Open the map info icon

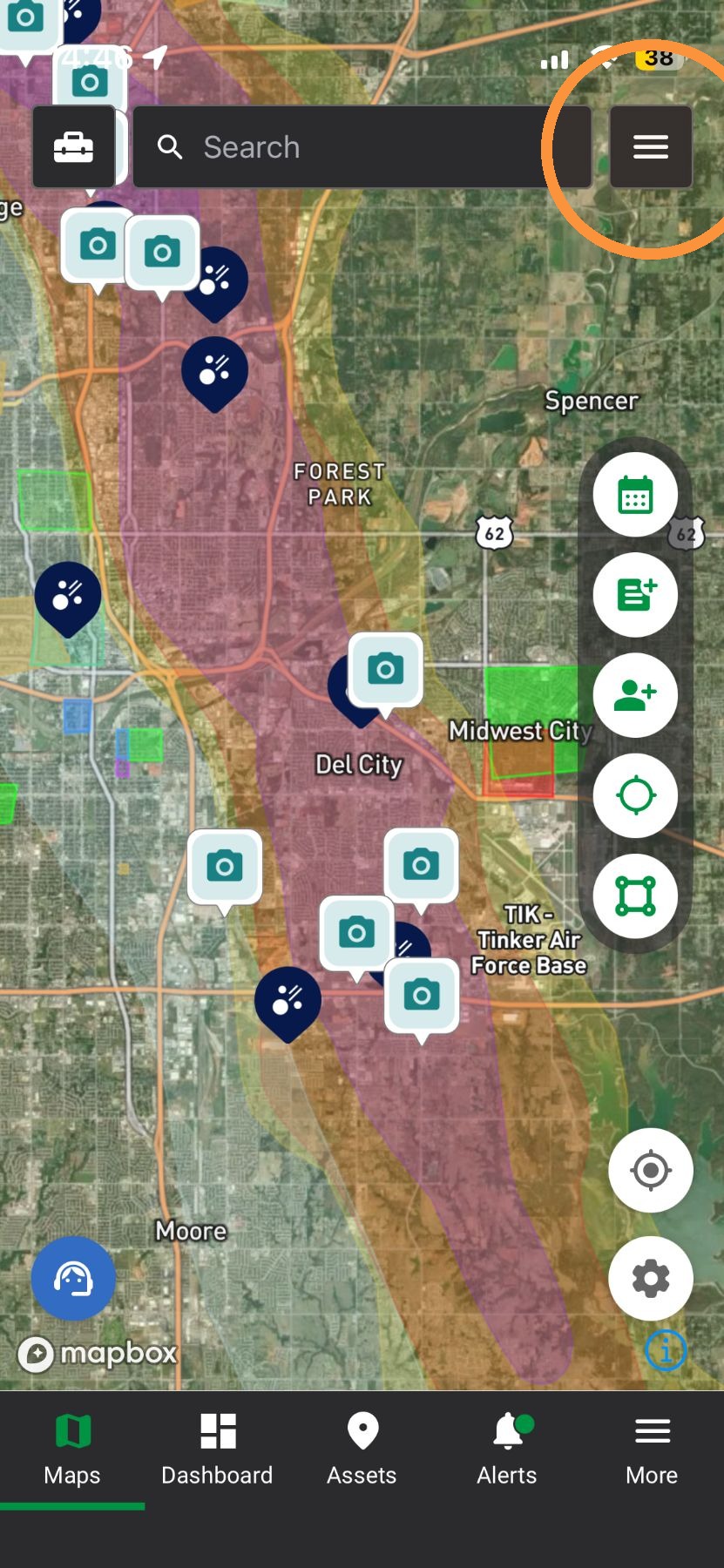tap(666, 1351)
